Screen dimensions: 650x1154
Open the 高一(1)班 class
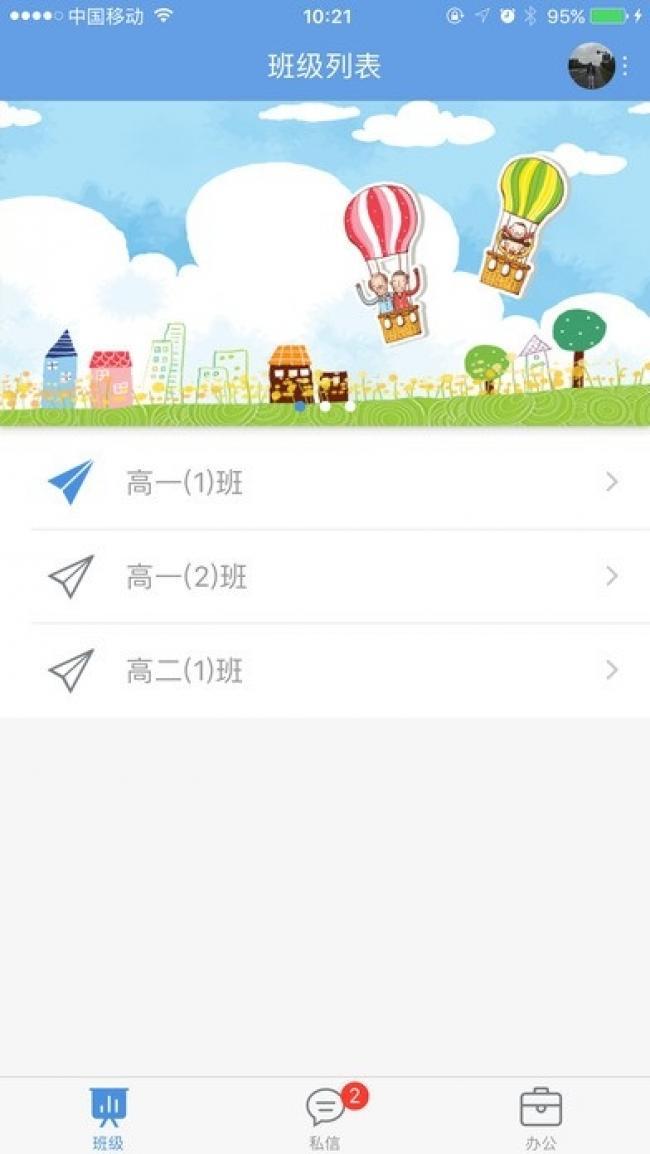325,483
